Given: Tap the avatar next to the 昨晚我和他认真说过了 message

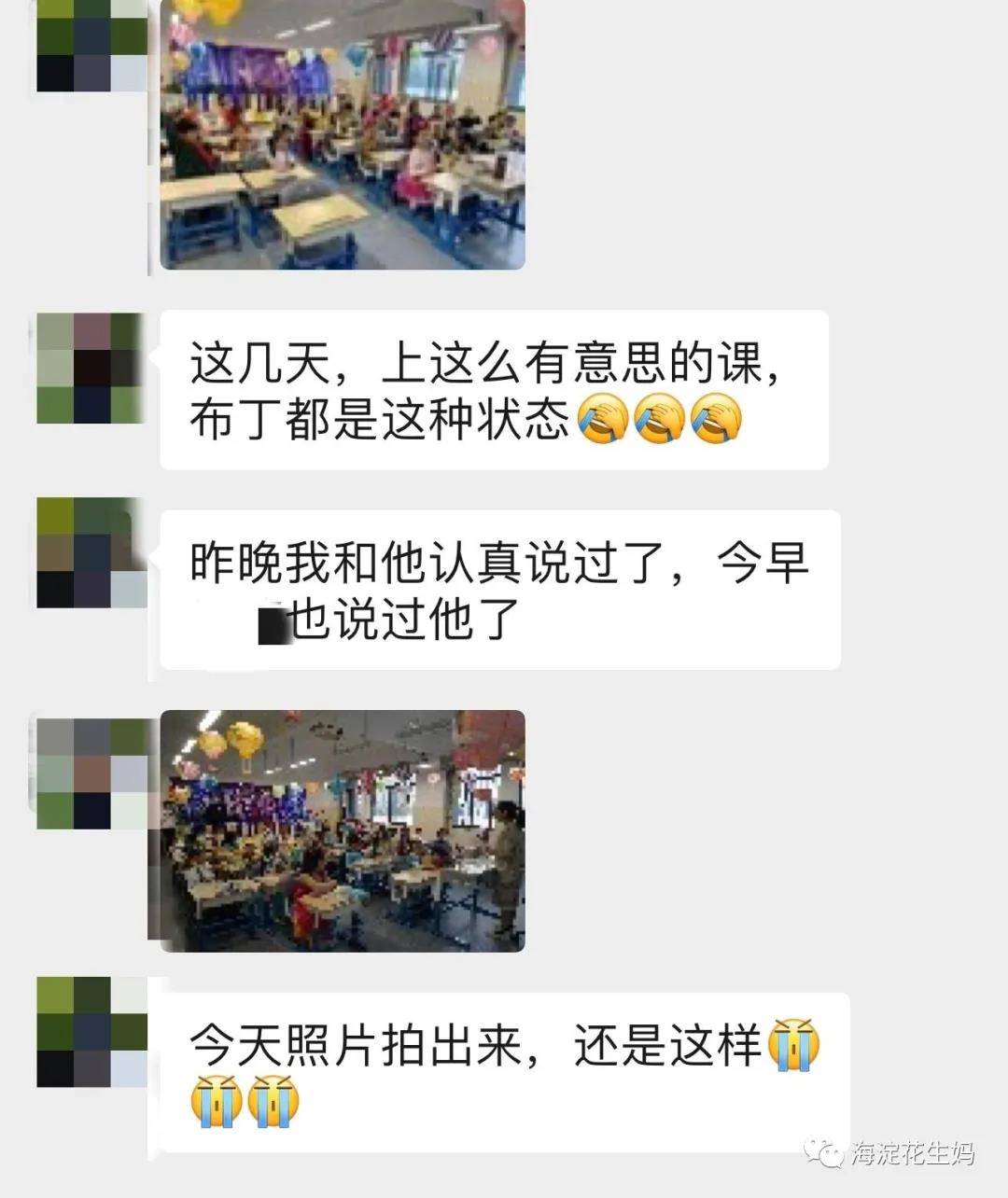Looking at the screenshot, I should click(x=91, y=552).
